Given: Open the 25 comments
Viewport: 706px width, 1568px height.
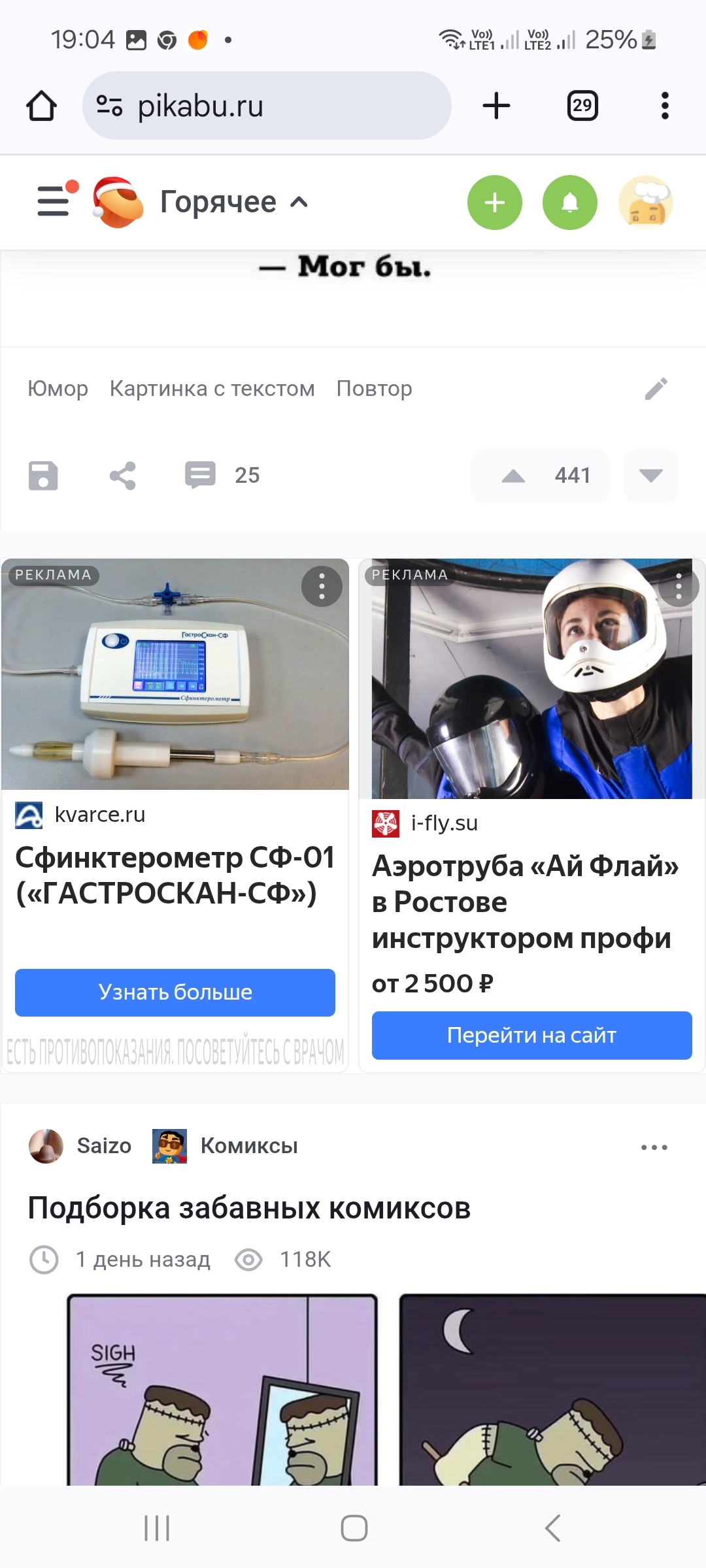Looking at the screenshot, I should 222,475.
